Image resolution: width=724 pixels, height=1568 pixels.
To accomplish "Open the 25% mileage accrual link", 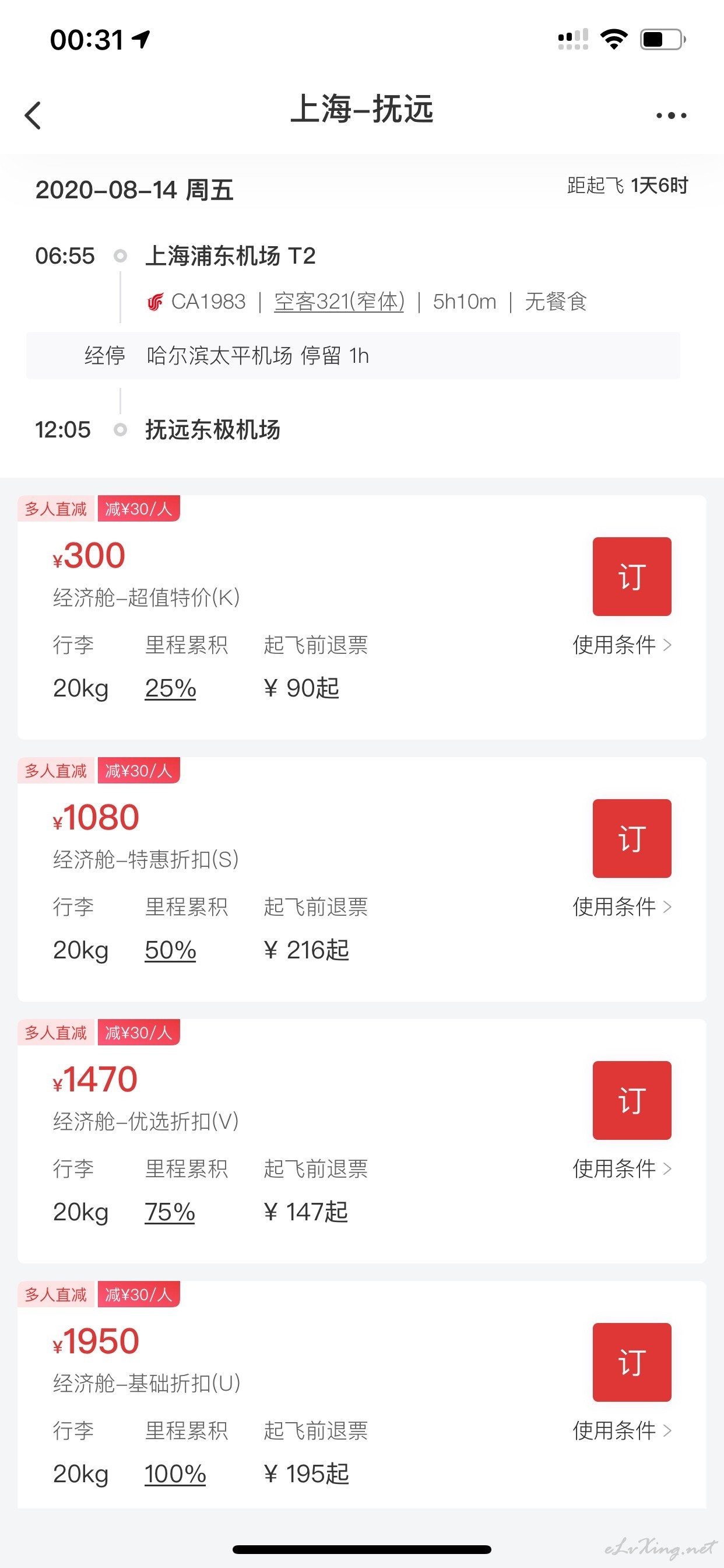I will tap(170, 688).
